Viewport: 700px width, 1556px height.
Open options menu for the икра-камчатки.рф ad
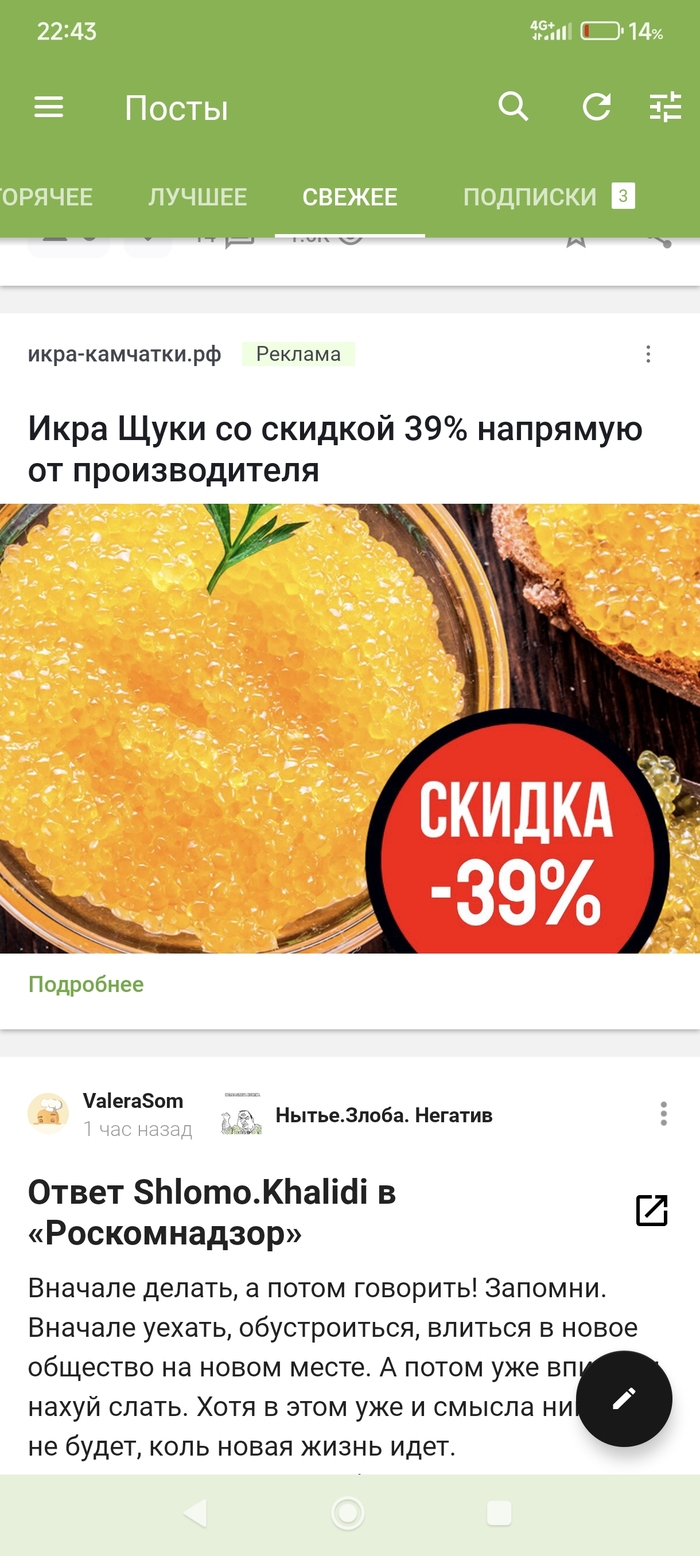pyautogui.click(x=648, y=354)
